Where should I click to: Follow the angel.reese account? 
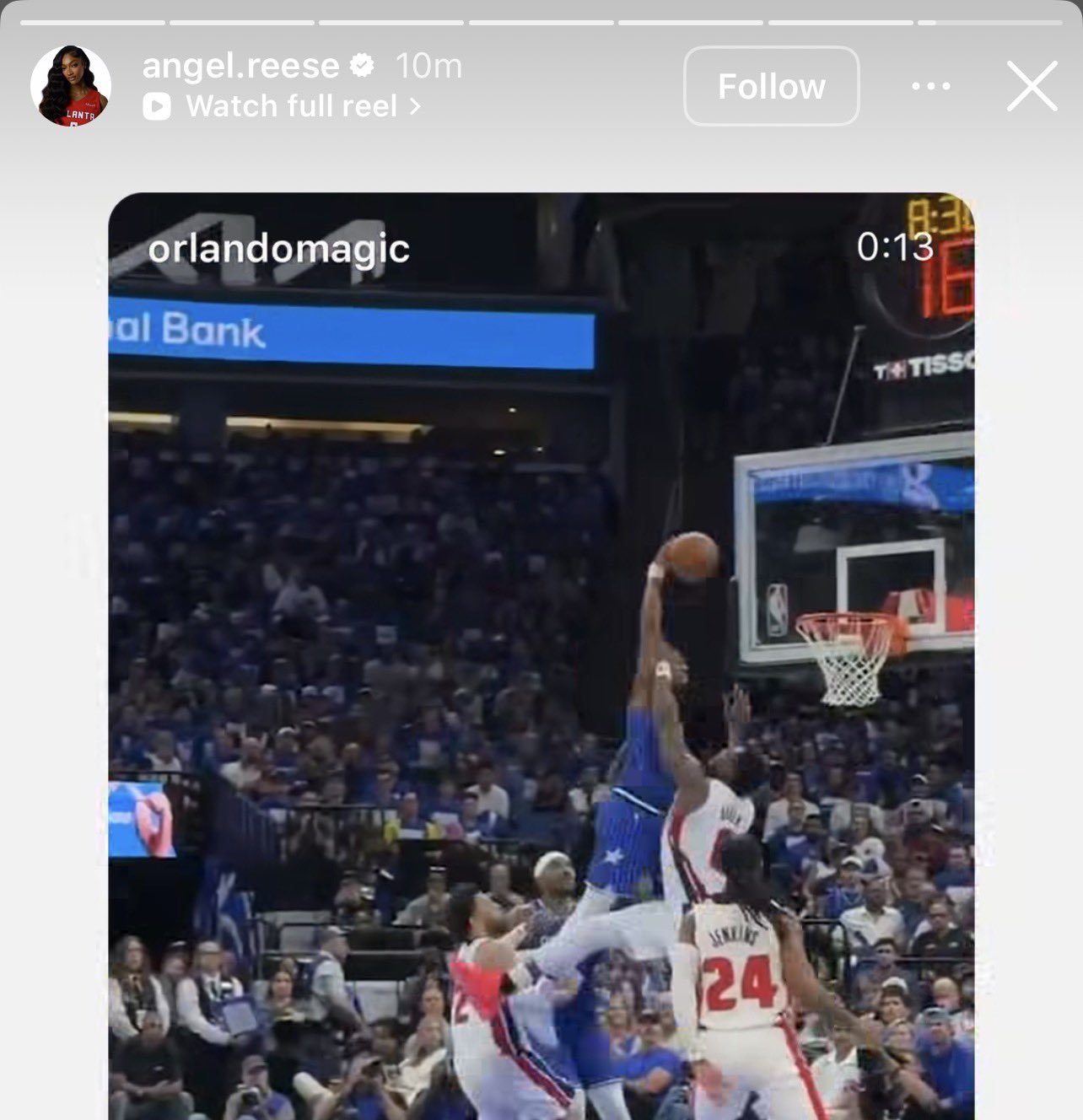771,86
